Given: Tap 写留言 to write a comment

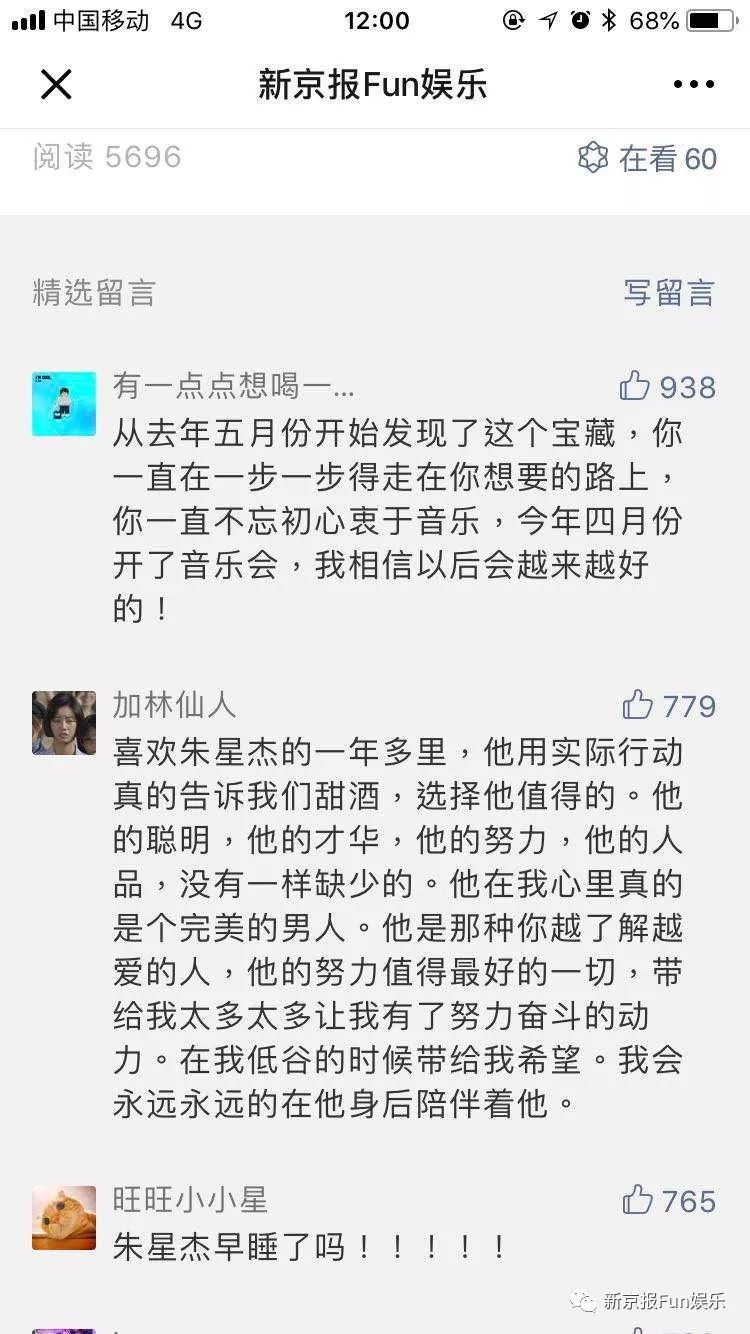Looking at the screenshot, I should click(669, 293).
